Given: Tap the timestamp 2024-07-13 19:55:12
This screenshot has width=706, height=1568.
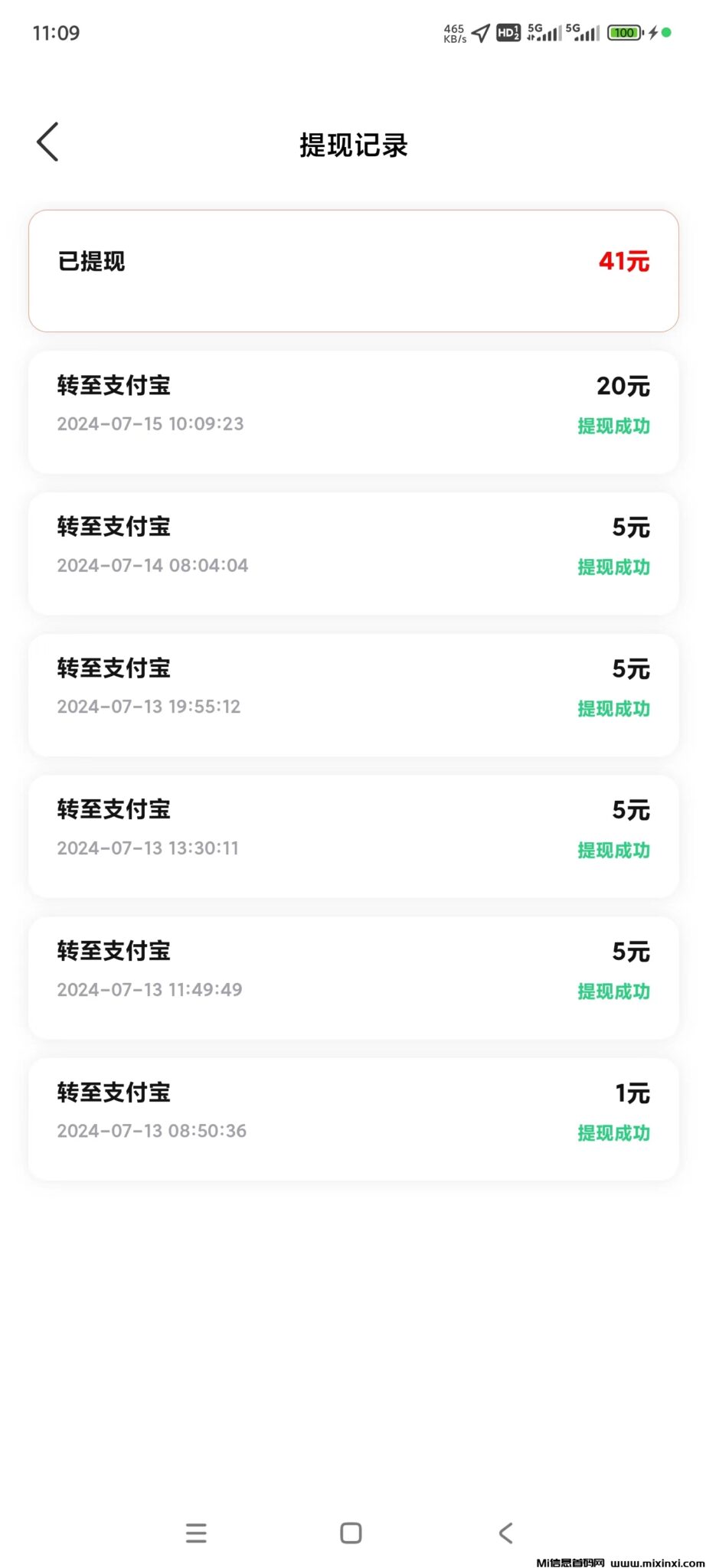Looking at the screenshot, I should pyautogui.click(x=149, y=707).
